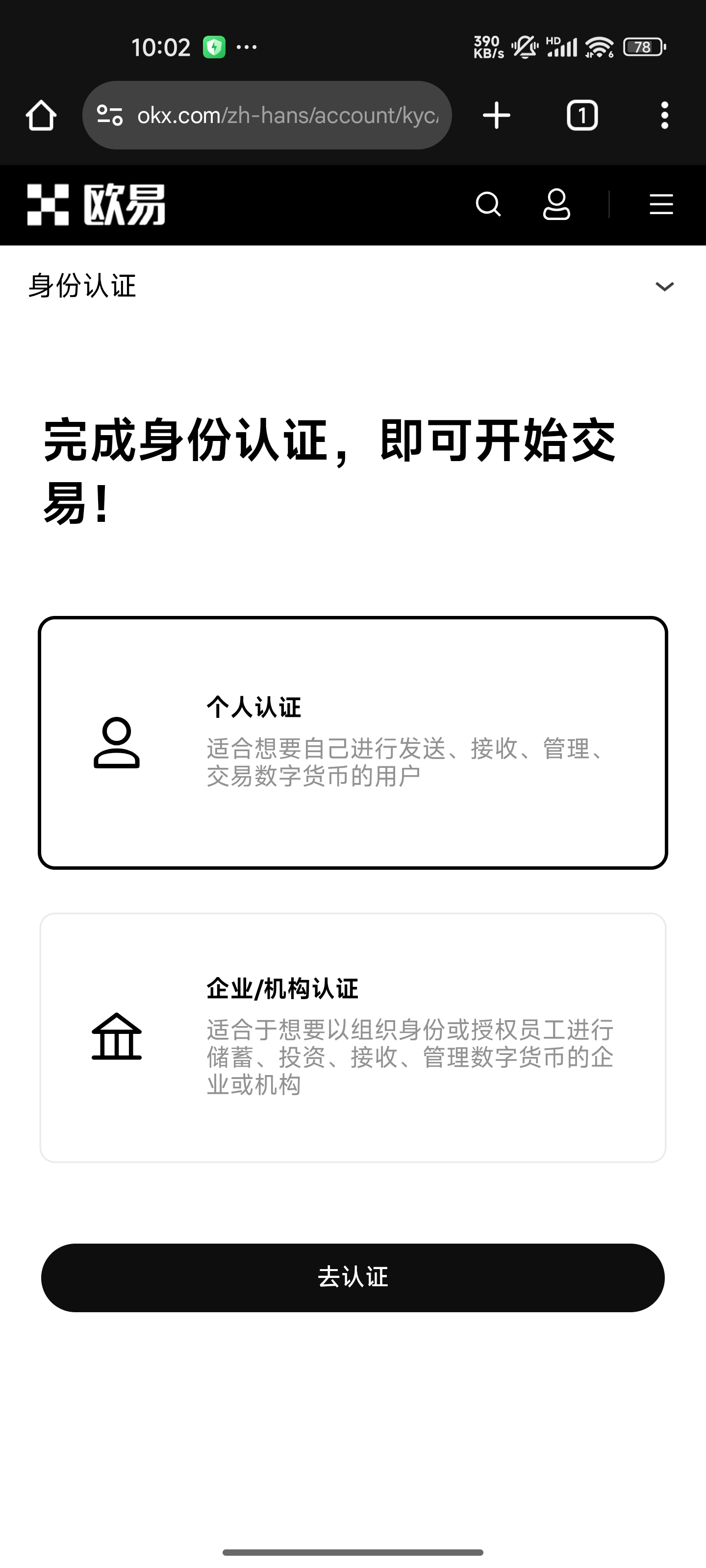Select the 个人认证 card

pos(353,743)
